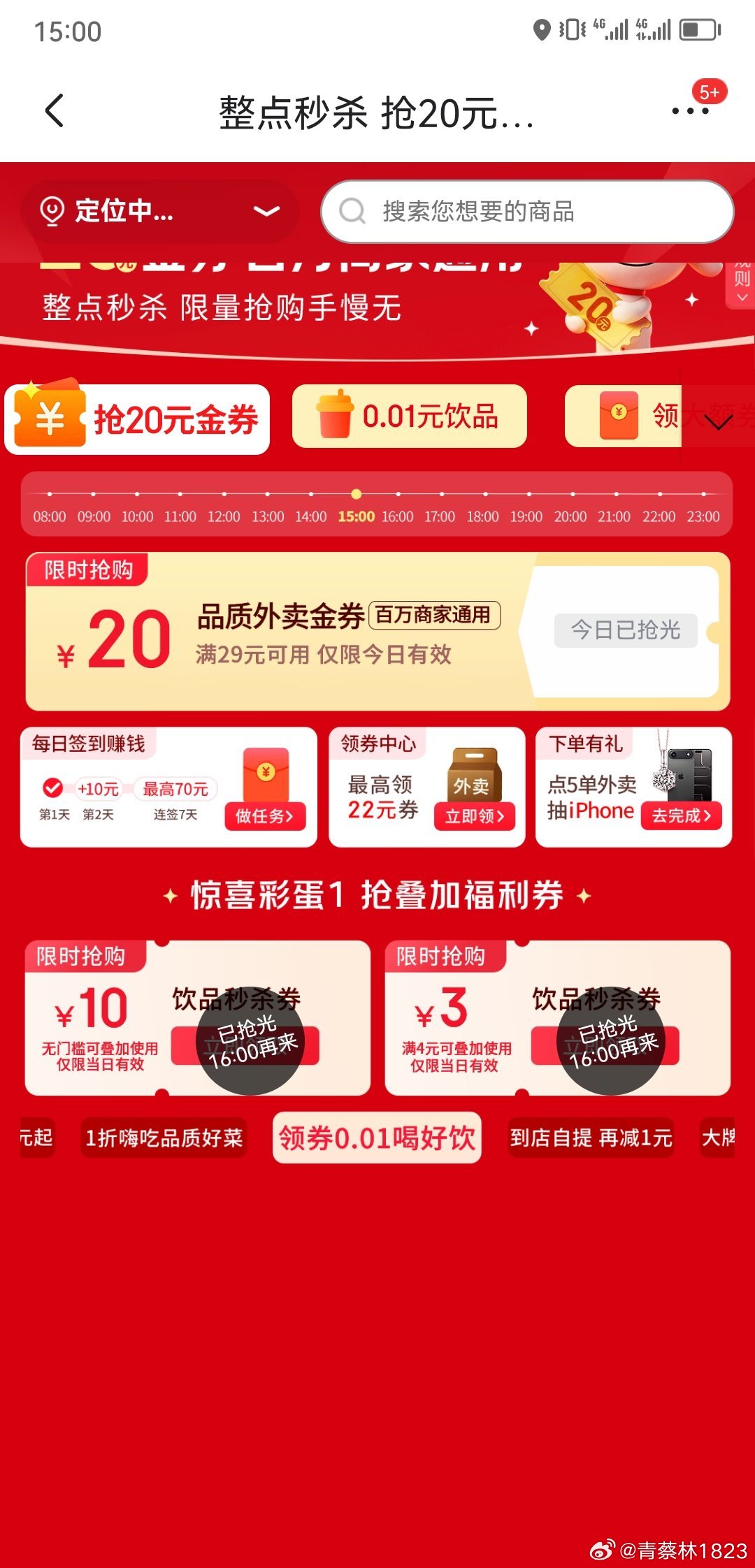Select the 16:00 time slot
Viewport: 755px width, 1568px height.
397,516
